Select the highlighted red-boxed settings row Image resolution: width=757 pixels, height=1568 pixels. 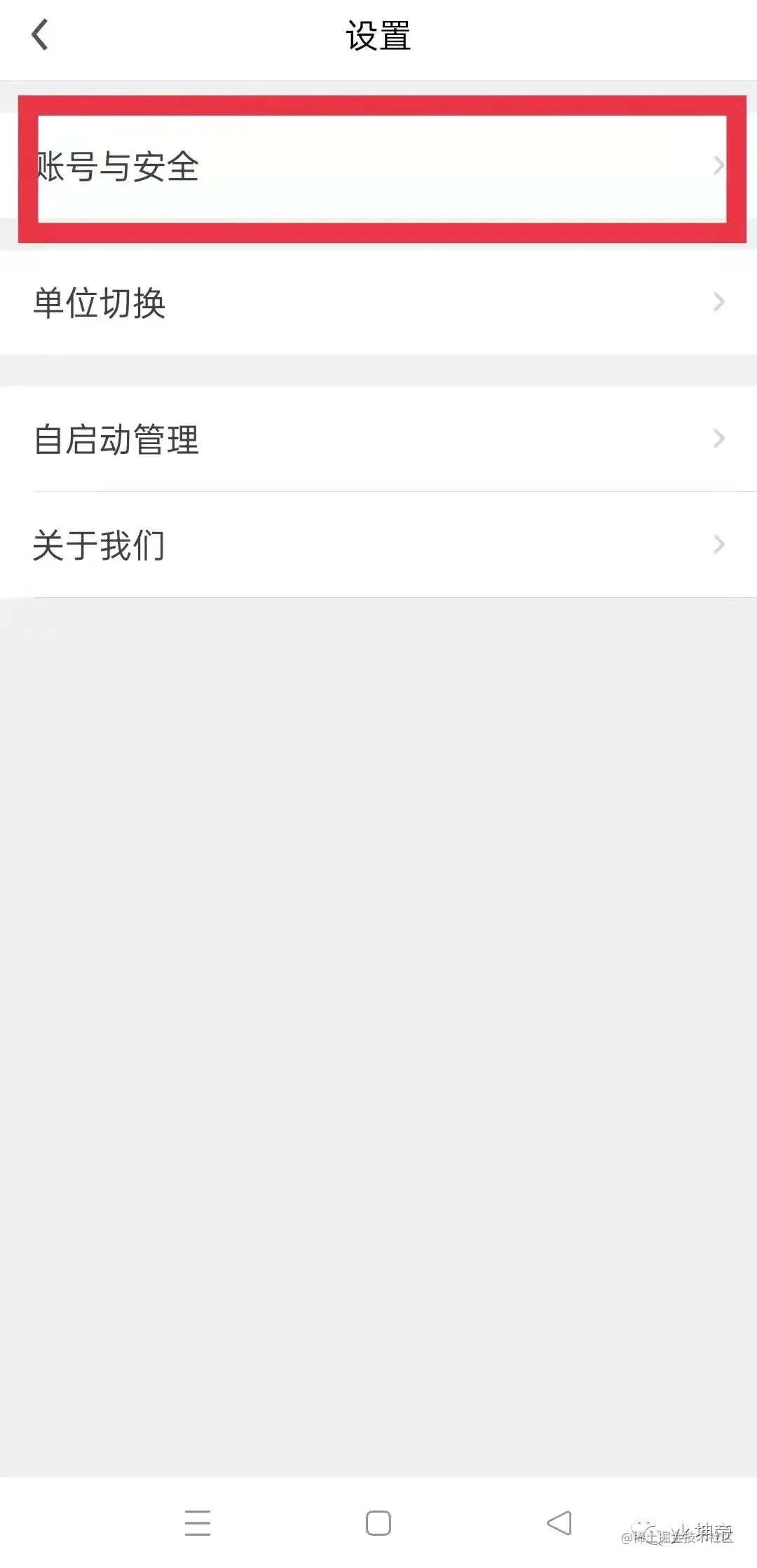click(x=378, y=166)
